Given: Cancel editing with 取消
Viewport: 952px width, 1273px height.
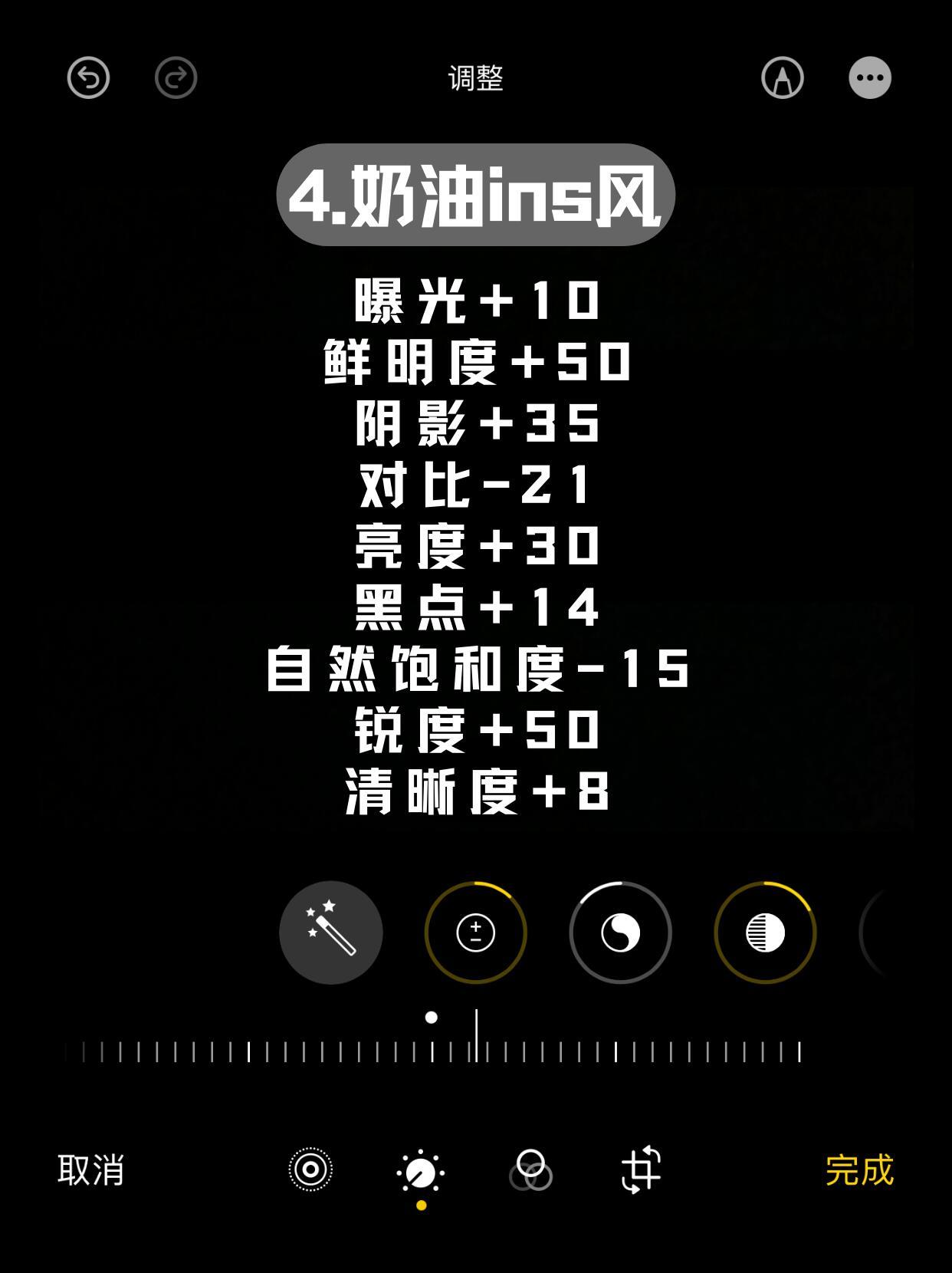Looking at the screenshot, I should pos(90,1170).
